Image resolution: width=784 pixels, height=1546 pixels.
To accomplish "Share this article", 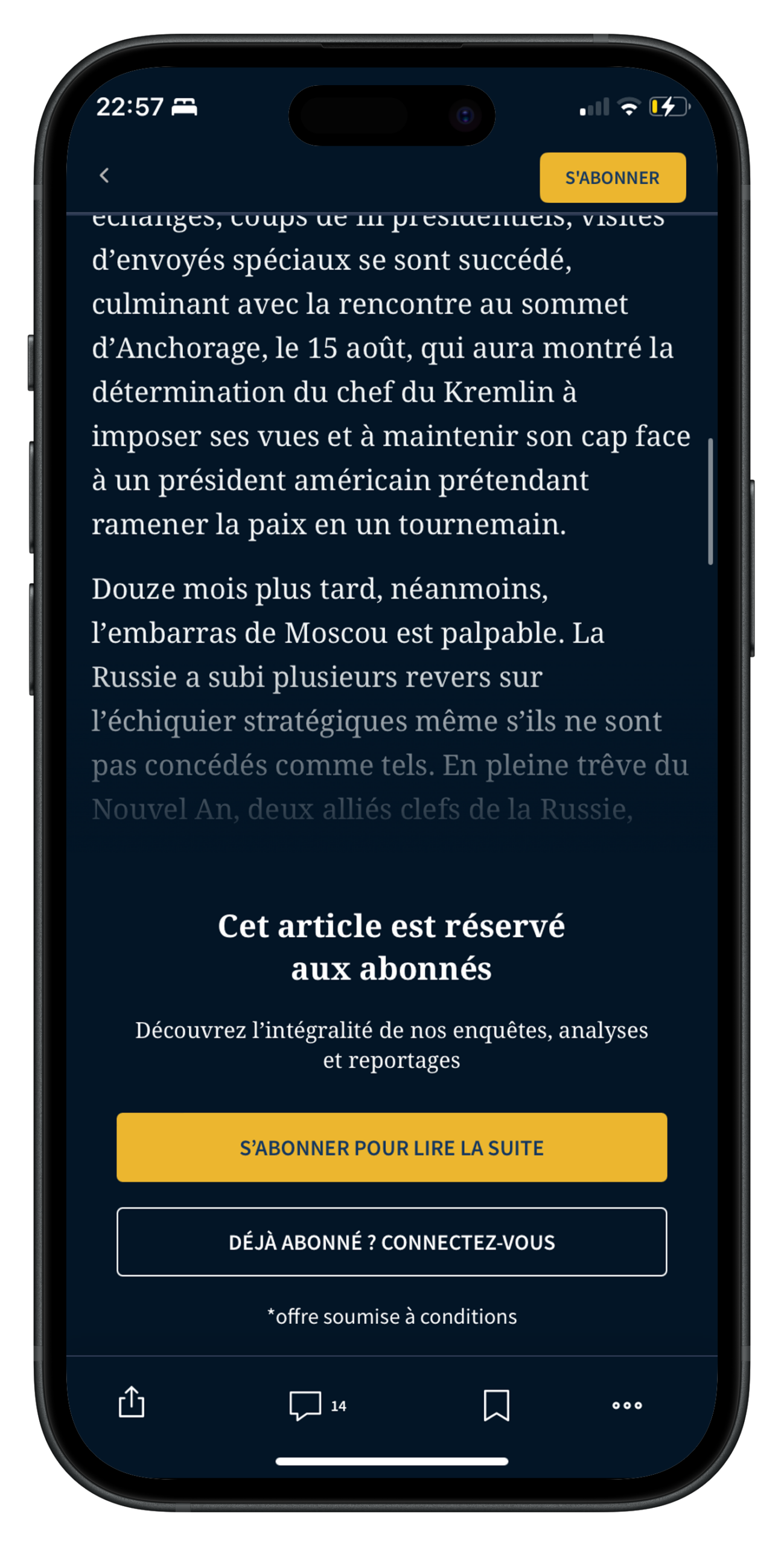I will (132, 1402).
